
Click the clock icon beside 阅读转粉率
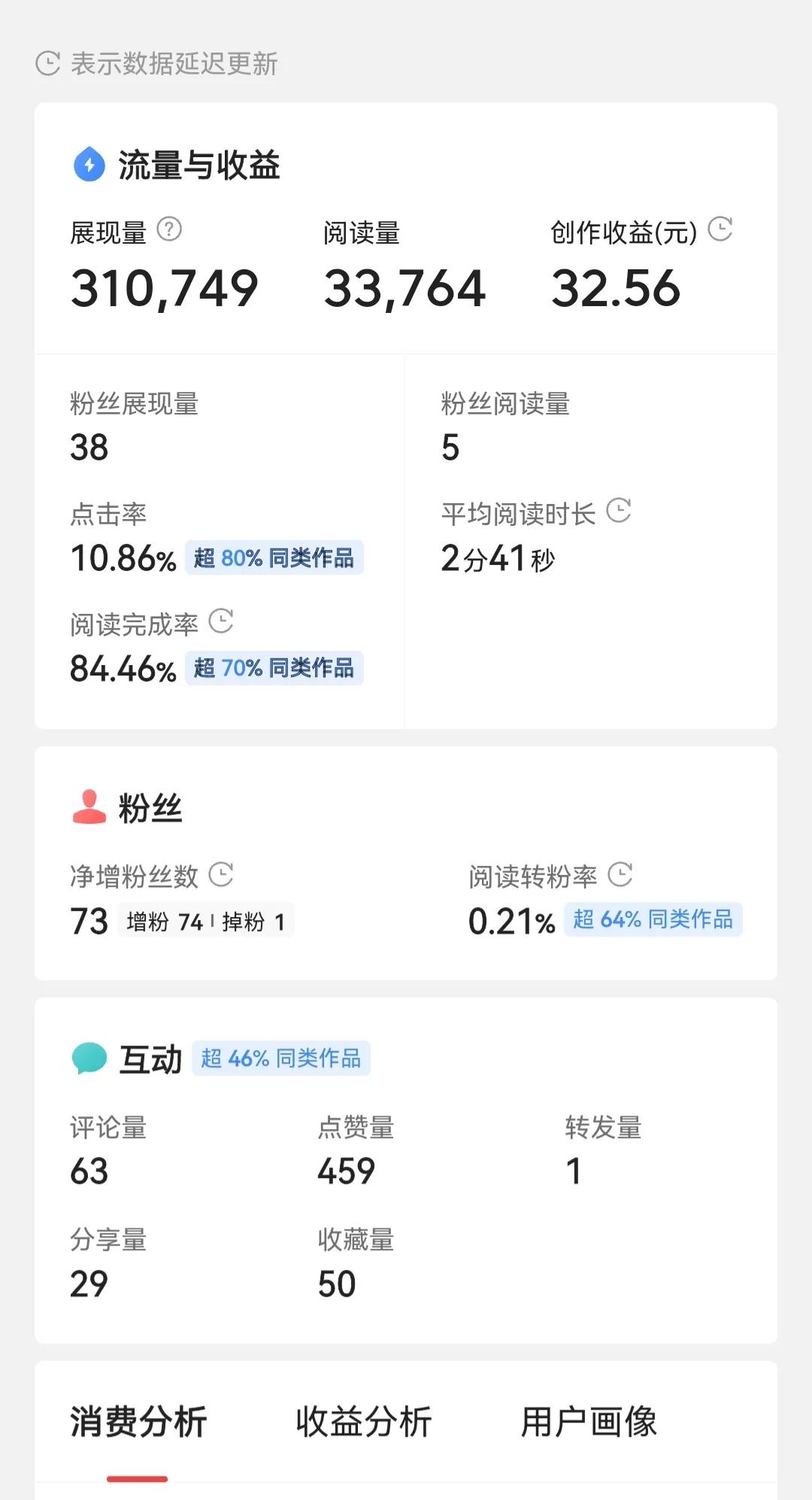(620, 875)
